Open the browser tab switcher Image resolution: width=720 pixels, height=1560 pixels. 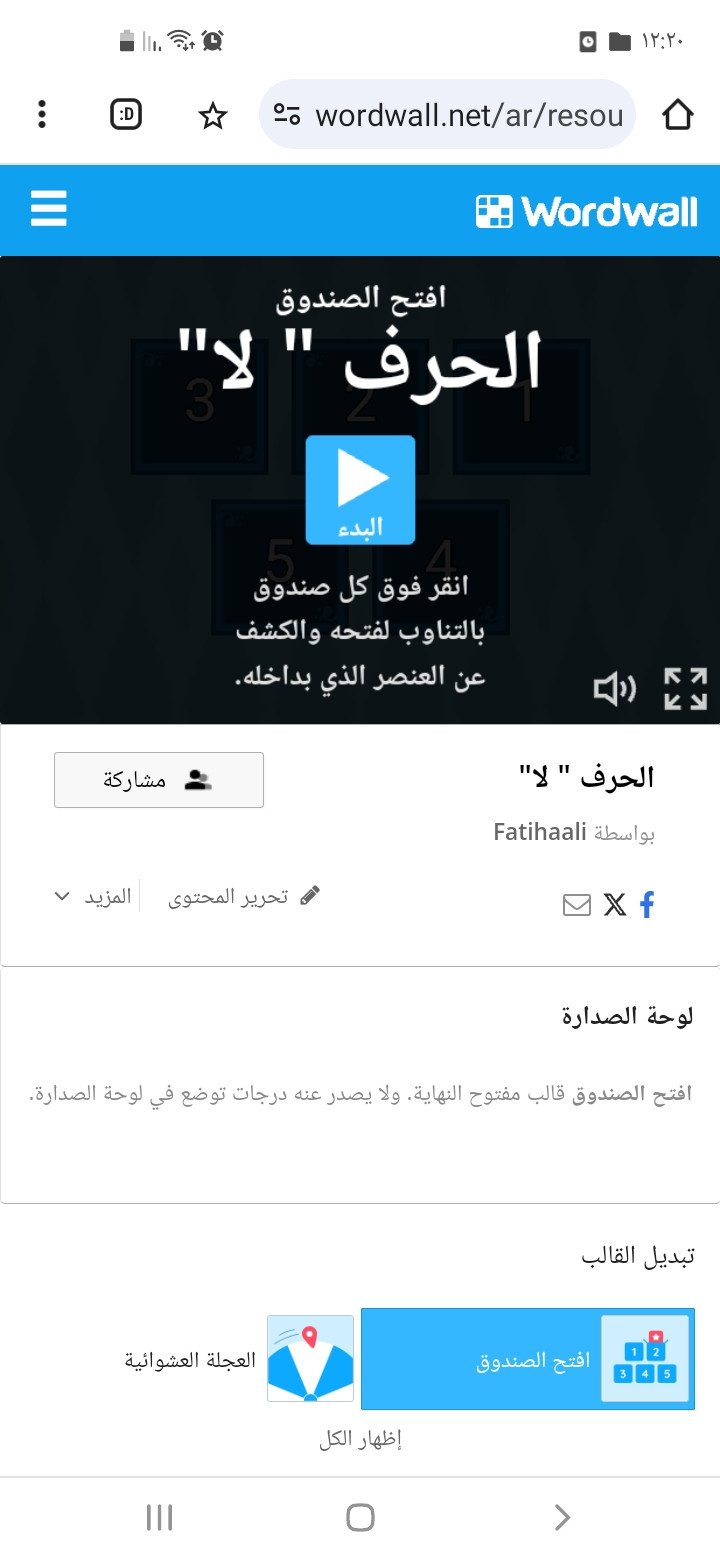126,115
